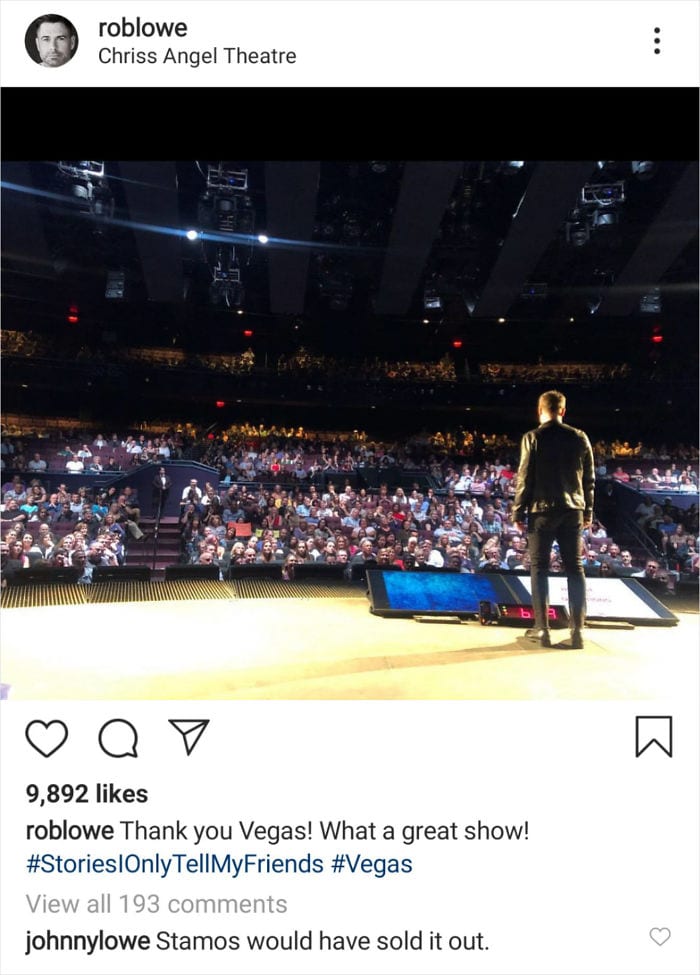Save the post with bookmark icon

pos(654,737)
